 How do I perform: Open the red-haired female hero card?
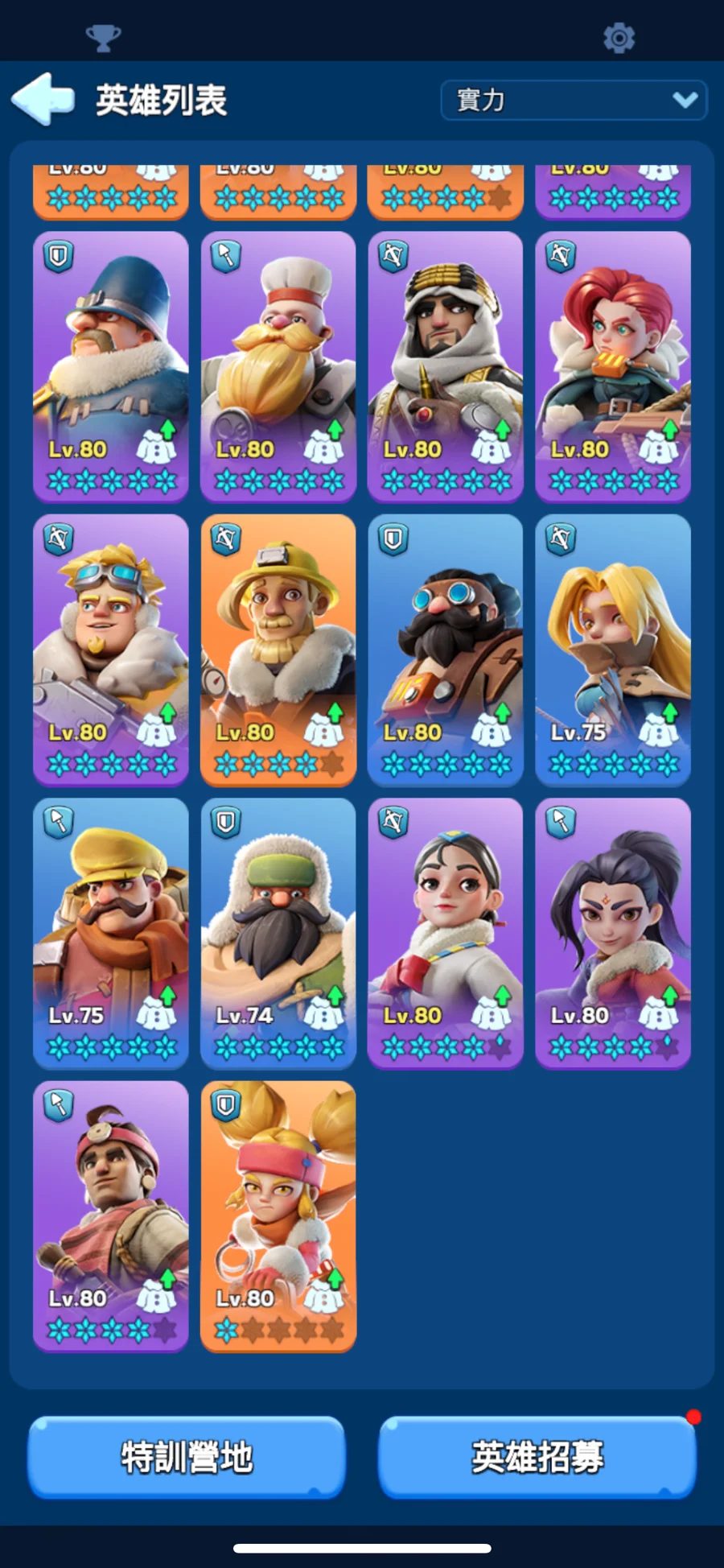tap(613, 366)
